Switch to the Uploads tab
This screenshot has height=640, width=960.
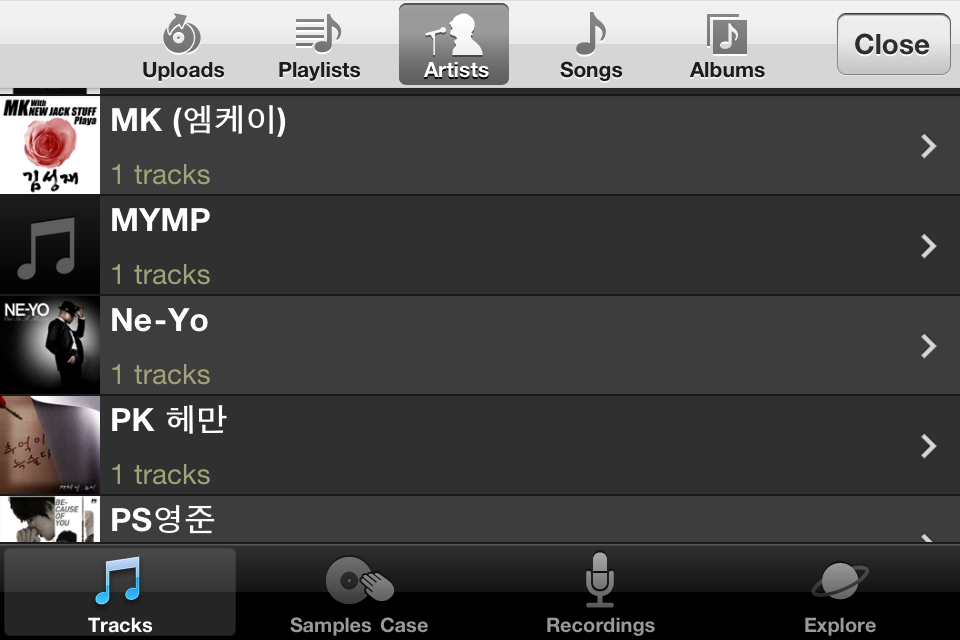pos(183,46)
